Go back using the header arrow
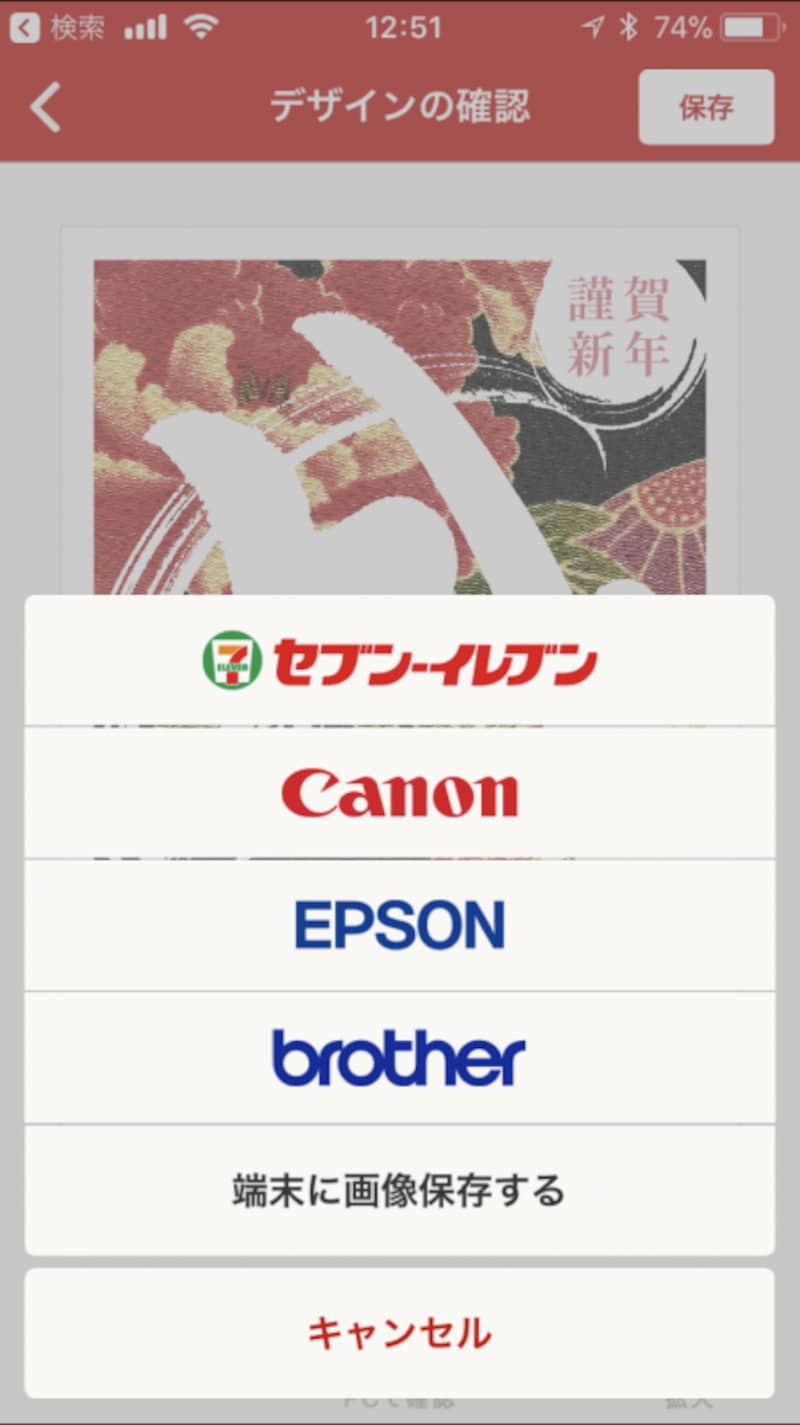This screenshot has width=800, height=1425. (x=46, y=107)
